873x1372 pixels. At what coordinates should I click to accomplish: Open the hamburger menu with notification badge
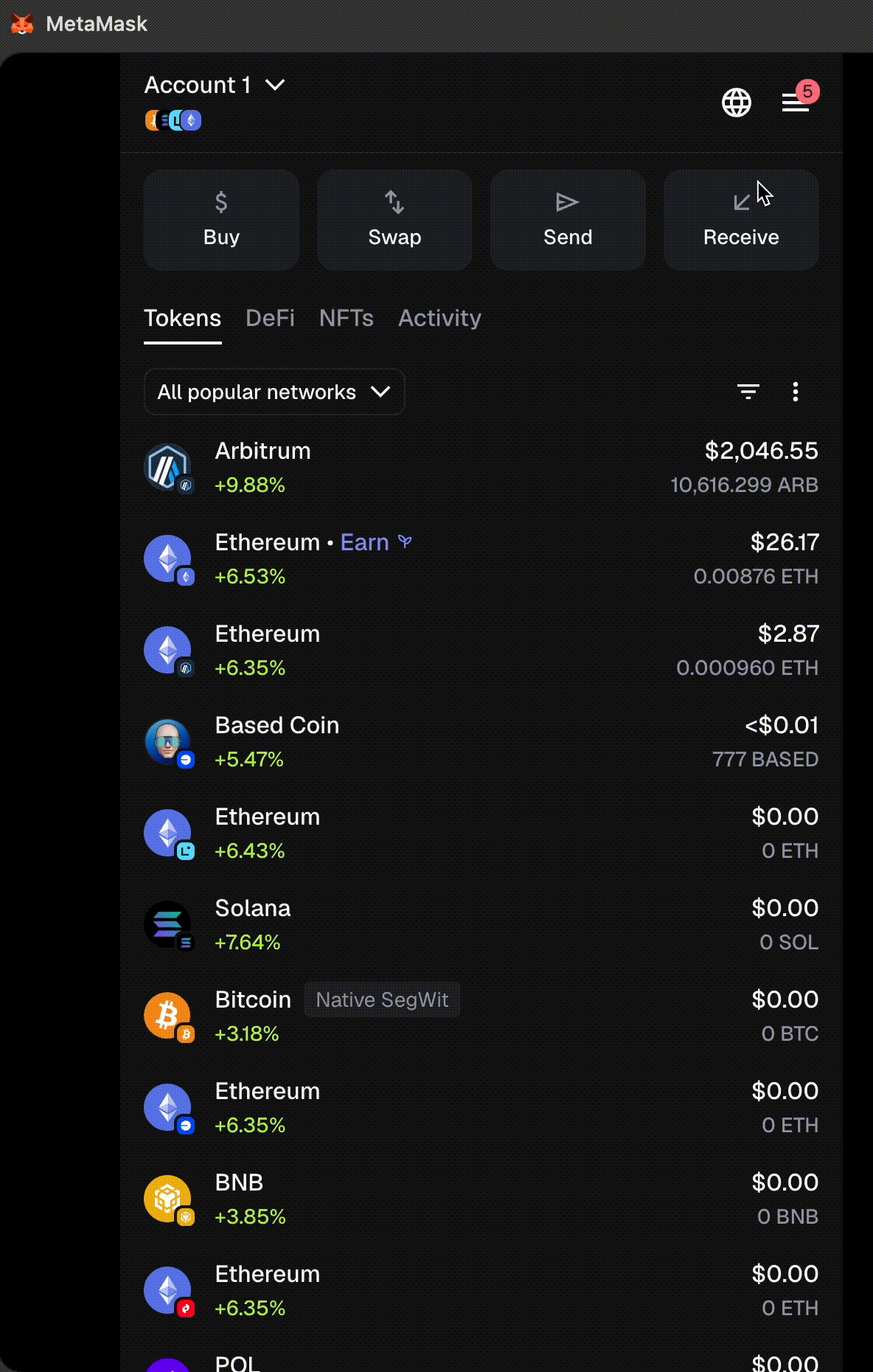tap(795, 103)
